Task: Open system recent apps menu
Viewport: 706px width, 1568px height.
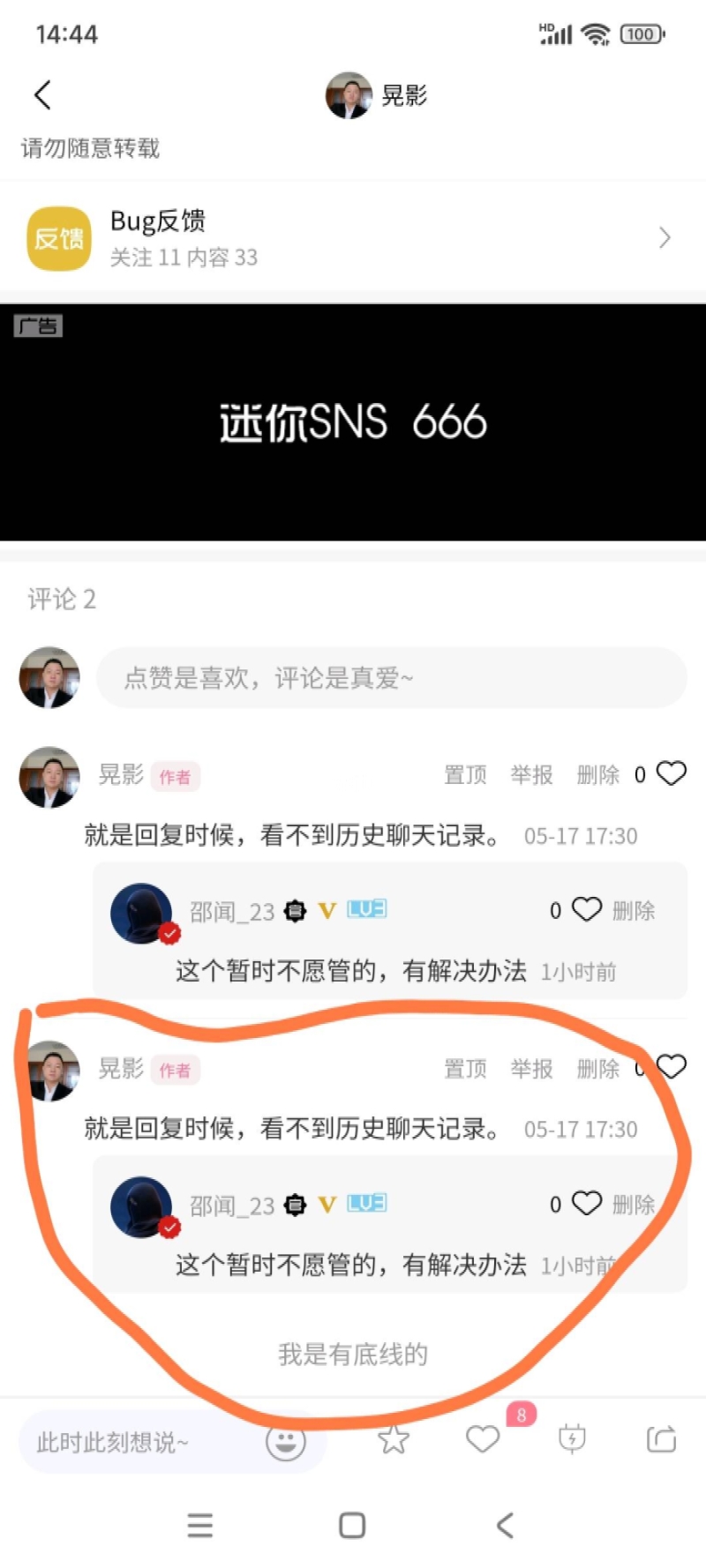Action: tap(200, 1526)
